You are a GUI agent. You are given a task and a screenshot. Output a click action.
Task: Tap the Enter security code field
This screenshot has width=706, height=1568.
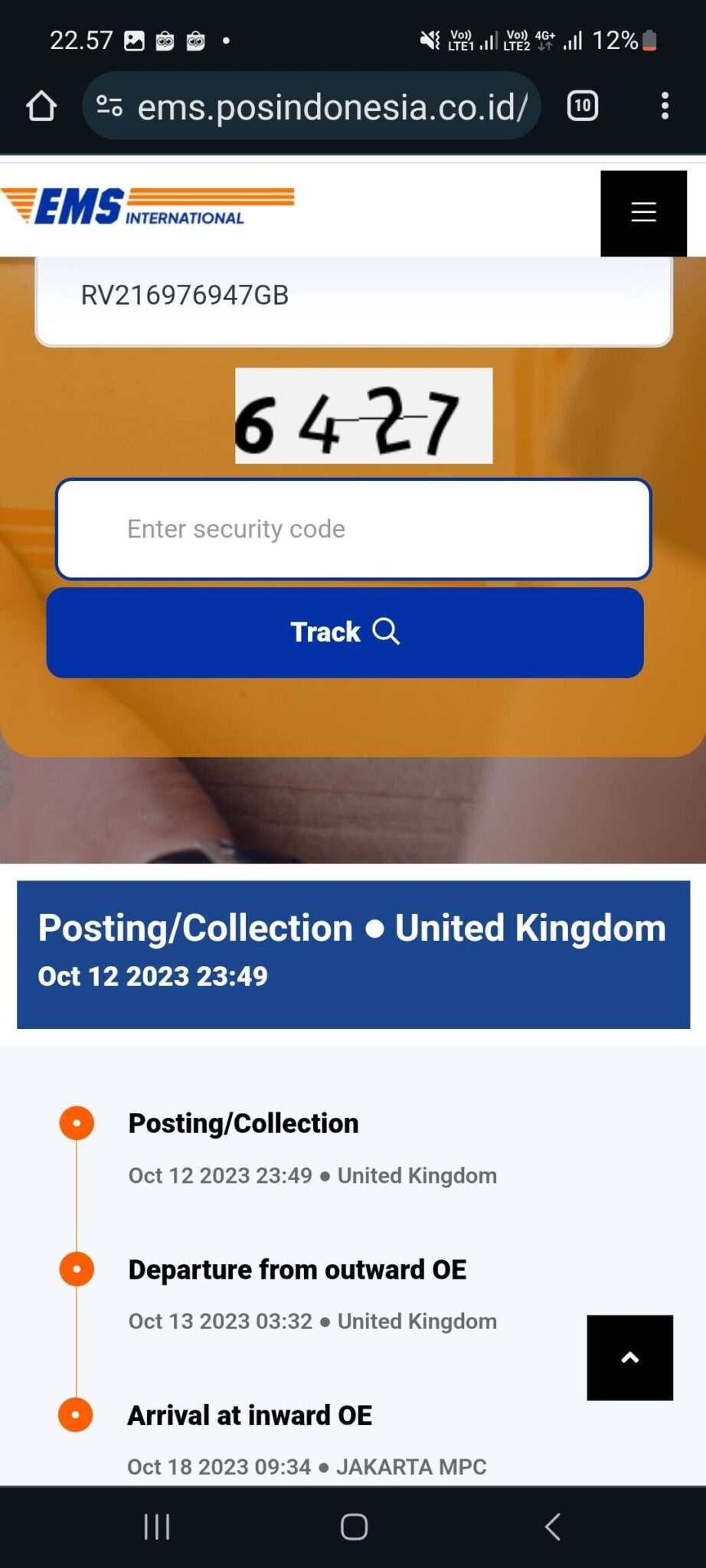point(353,529)
